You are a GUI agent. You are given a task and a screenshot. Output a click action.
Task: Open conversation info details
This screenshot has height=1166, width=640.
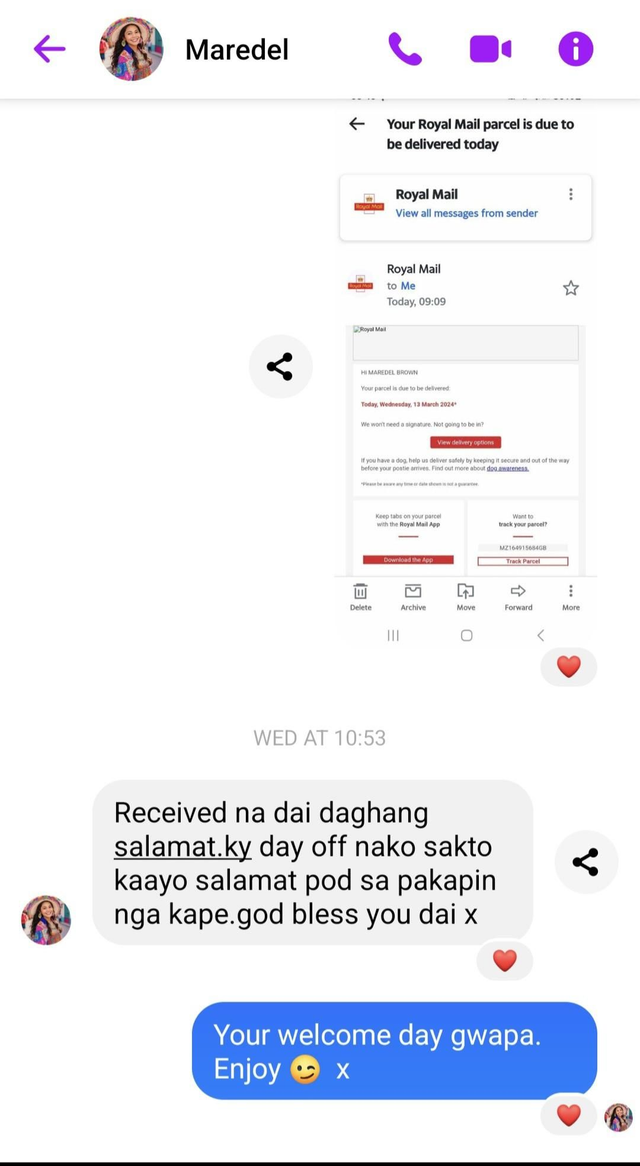(575, 48)
